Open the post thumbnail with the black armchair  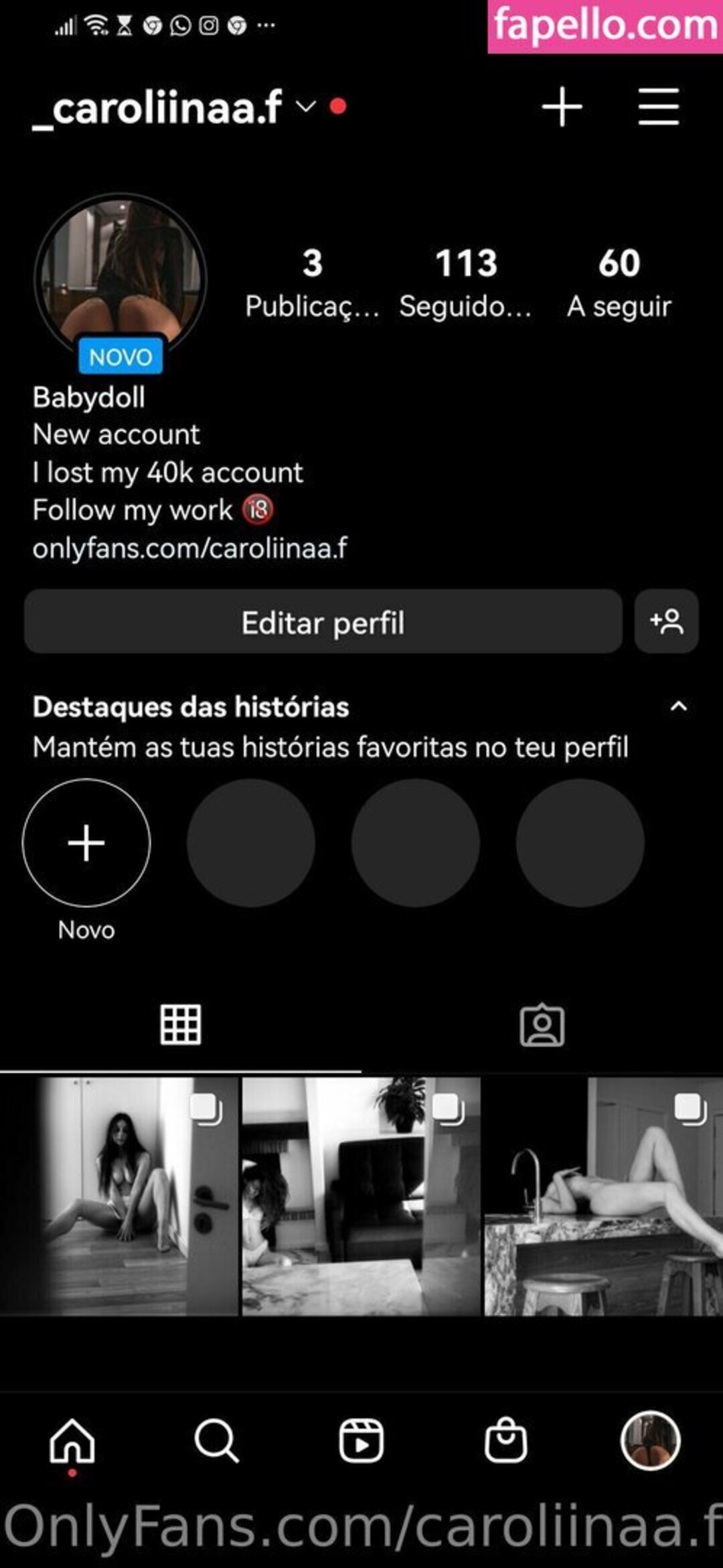click(361, 1196)
